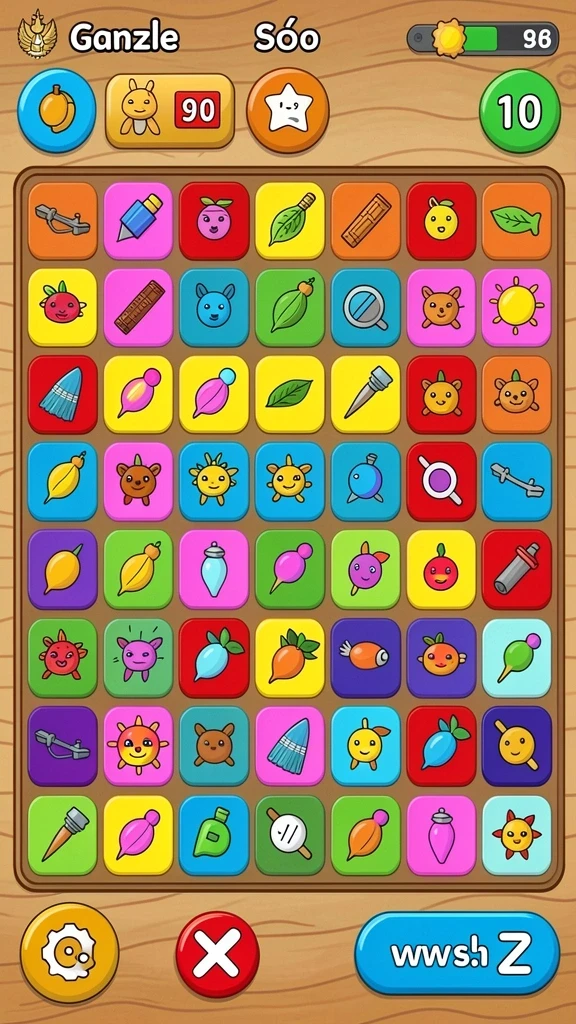The width and height of the screenshot is (576, 1024).
Task: Choose the red tile with gray tube
Action: 517,569
